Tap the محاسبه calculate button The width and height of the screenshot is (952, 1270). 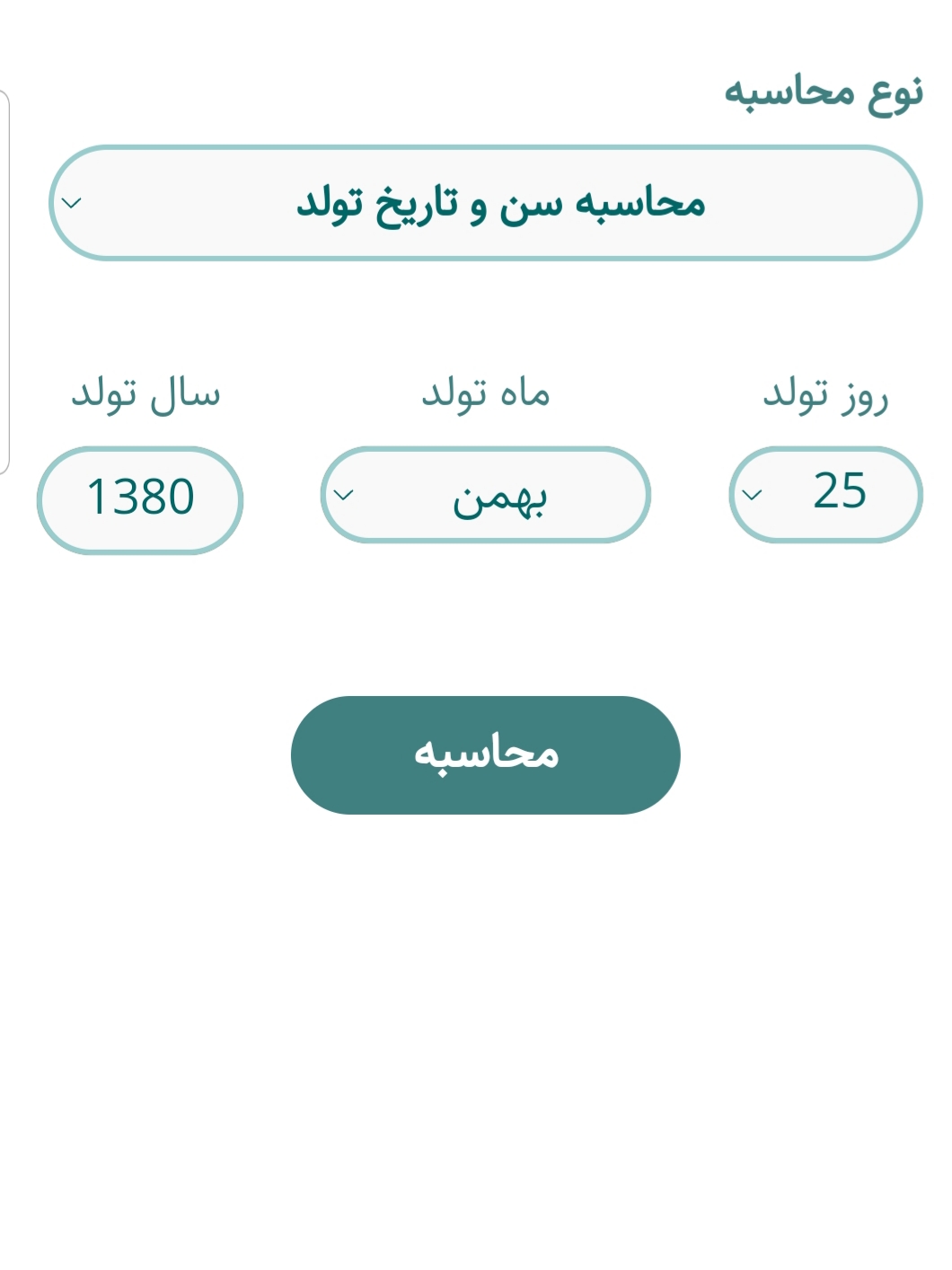[485, 754]
